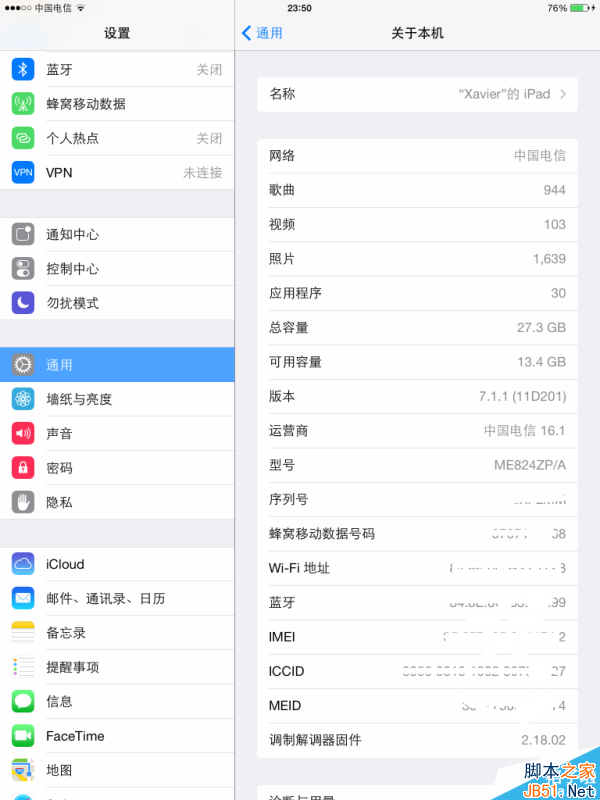
Task: Open 通知中心 settings
Action: [117, 235]
